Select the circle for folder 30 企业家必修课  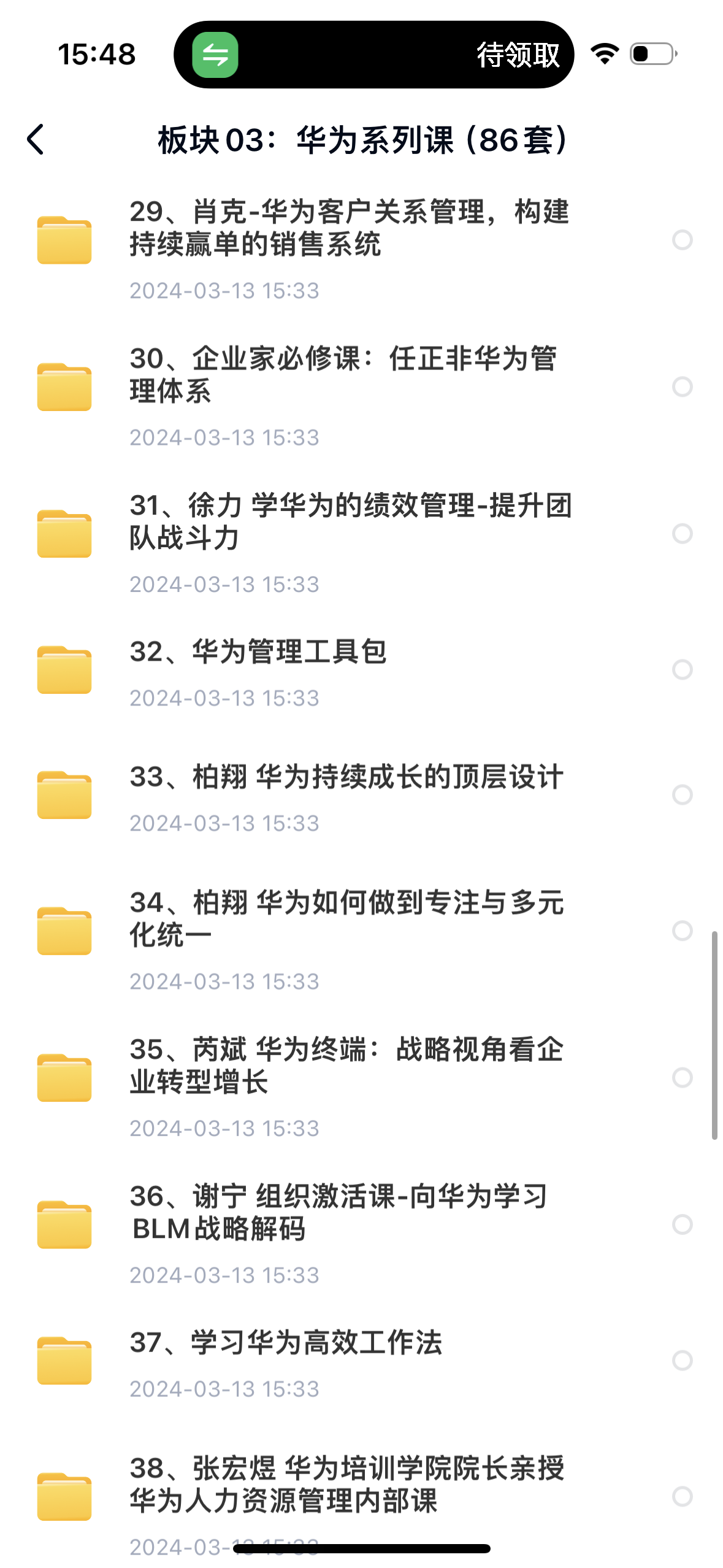click(682, 386)
